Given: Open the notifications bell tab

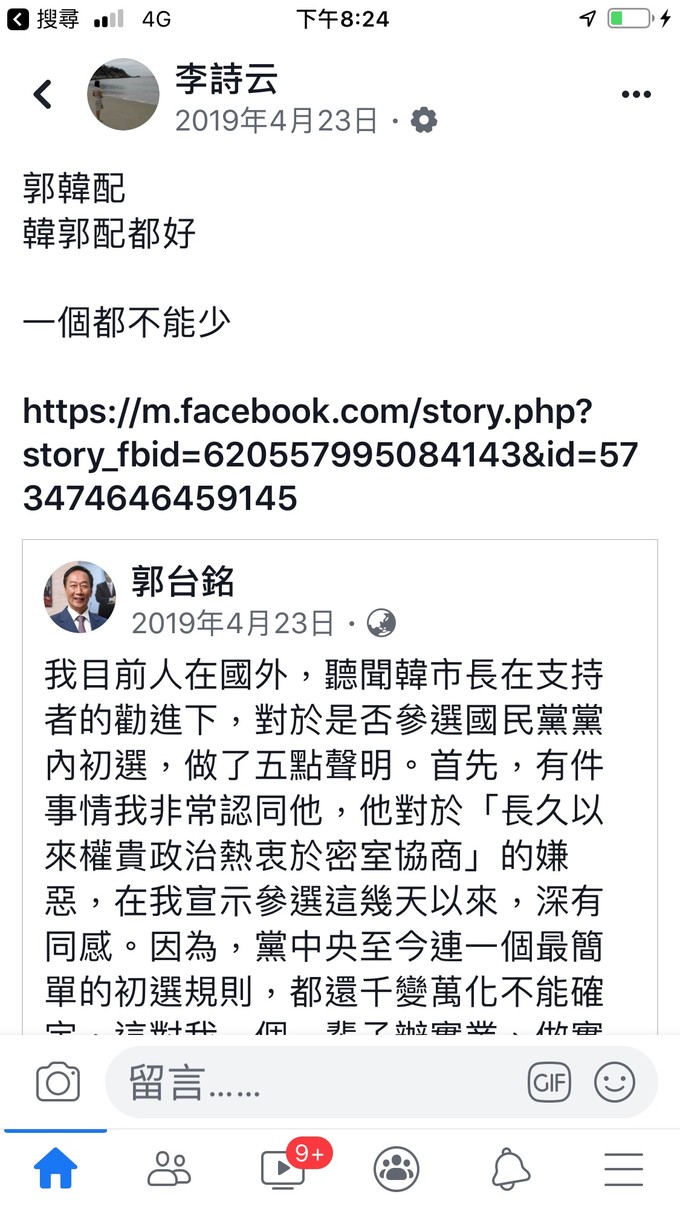Looking at the screenshot, I should [x=510, y=1168].
